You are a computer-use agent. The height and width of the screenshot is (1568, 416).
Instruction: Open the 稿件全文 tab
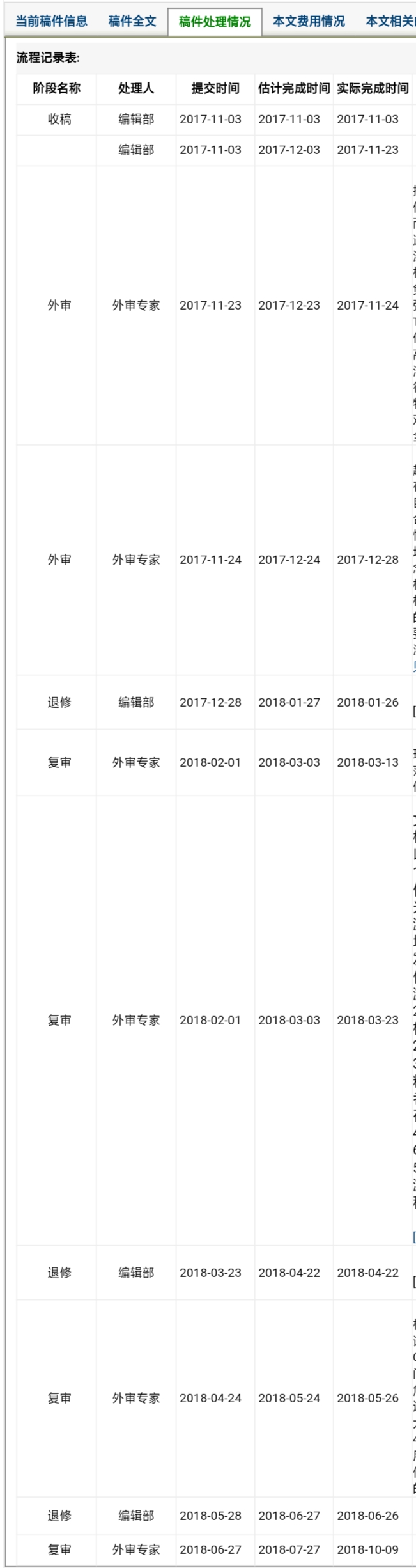click(x=132, y=21)
